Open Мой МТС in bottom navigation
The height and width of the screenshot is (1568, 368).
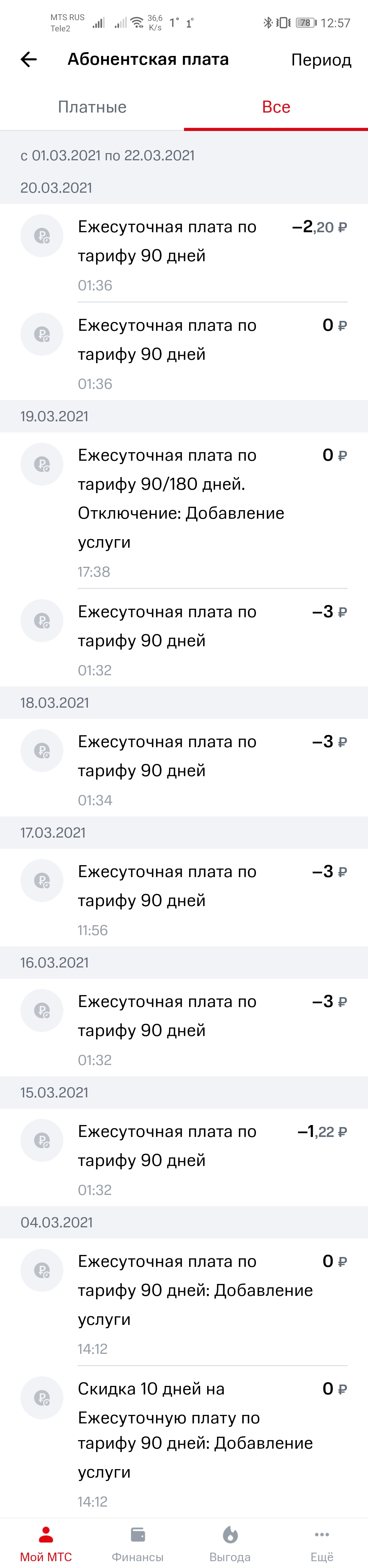click(46, 1544)
